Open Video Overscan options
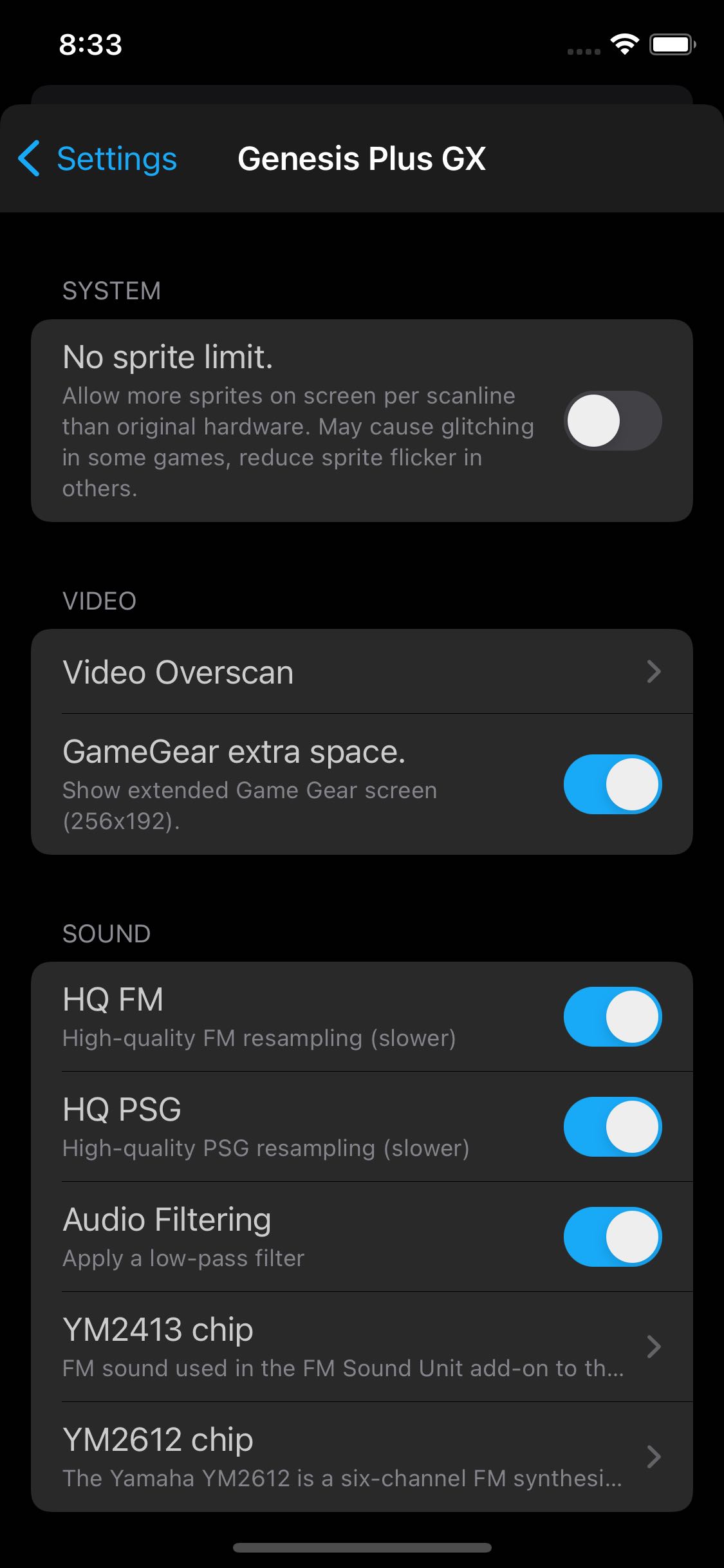 click(x=362, y=671)
